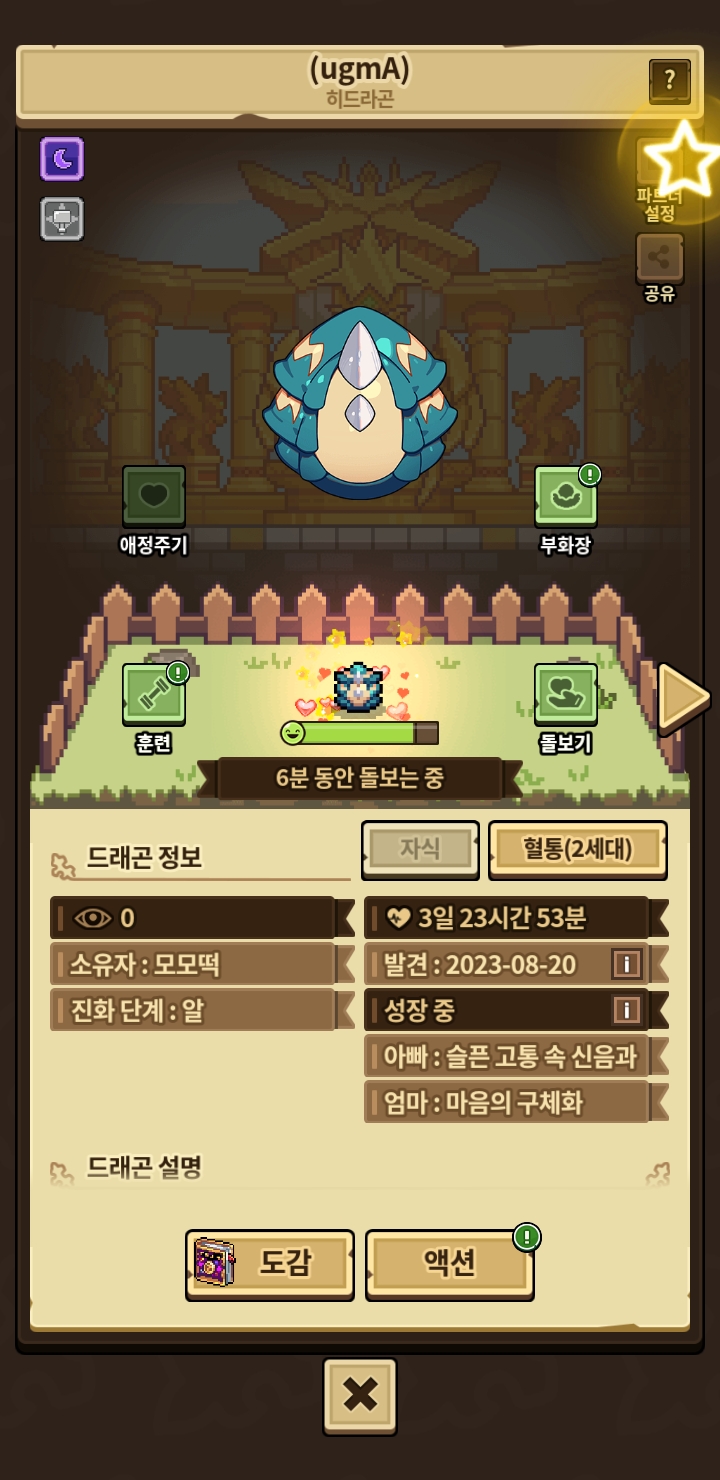Show info for 발견 date
The height and width of the screenshot is (1480, 720).
coord(626,964)
